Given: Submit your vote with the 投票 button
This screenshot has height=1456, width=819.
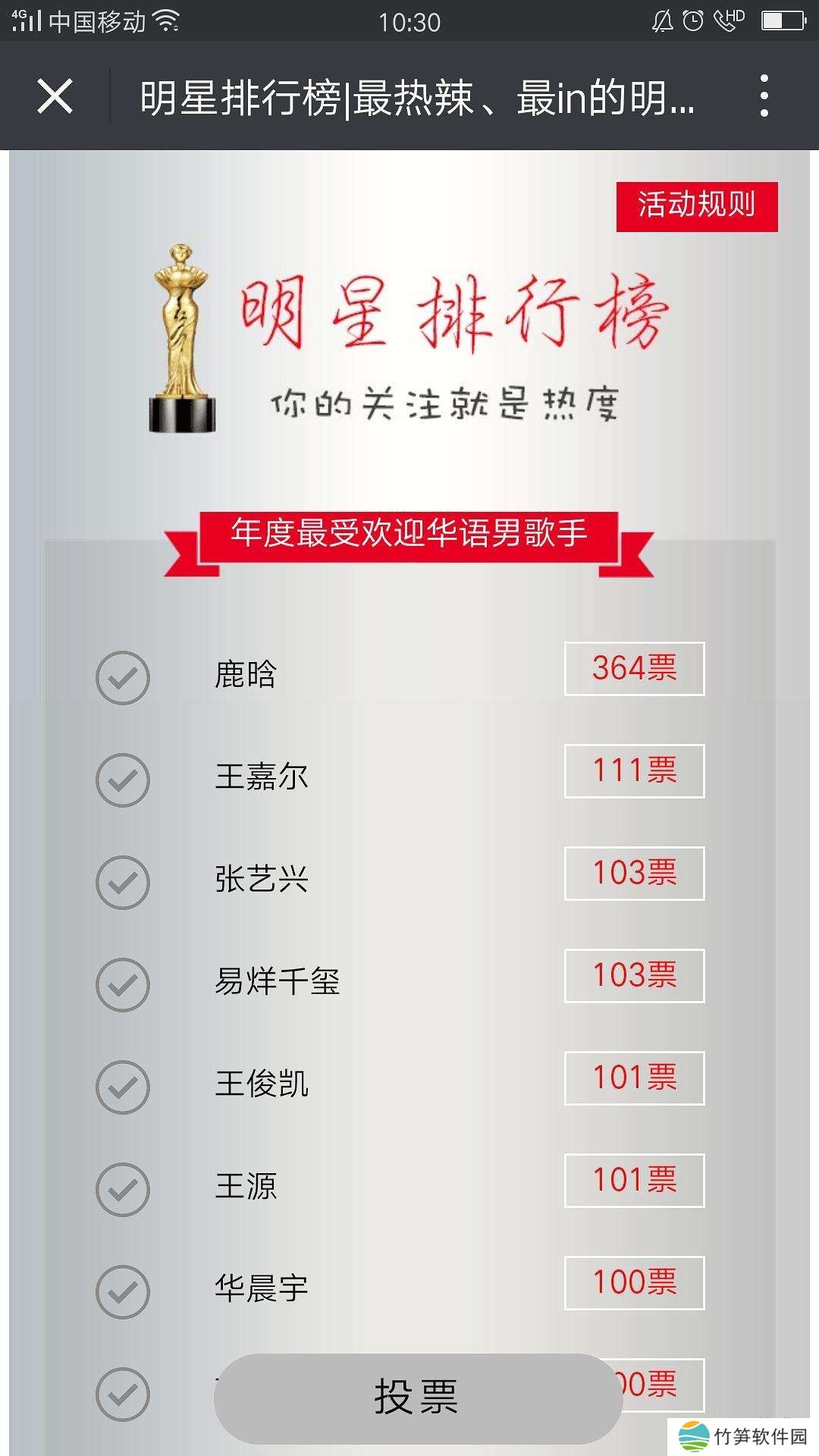Looking at the screenshot, I should tap(417, 1398).
